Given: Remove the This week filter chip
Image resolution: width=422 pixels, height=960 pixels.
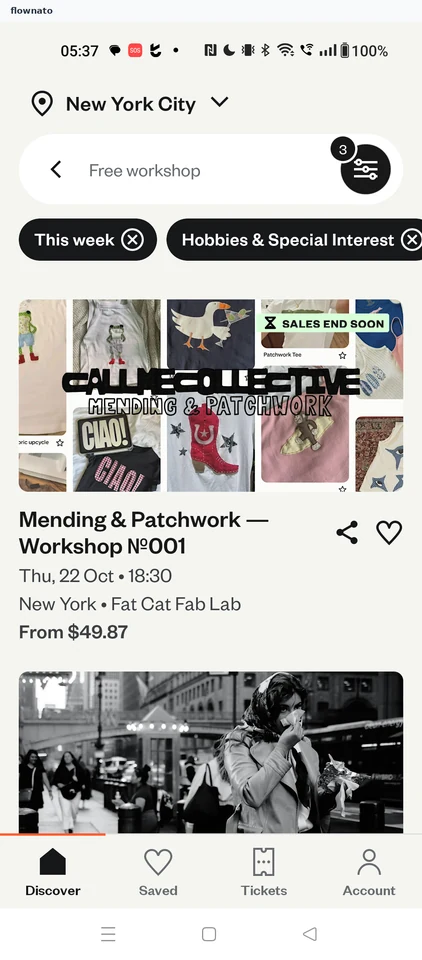Looking at the screenshot, I should 132,240.
